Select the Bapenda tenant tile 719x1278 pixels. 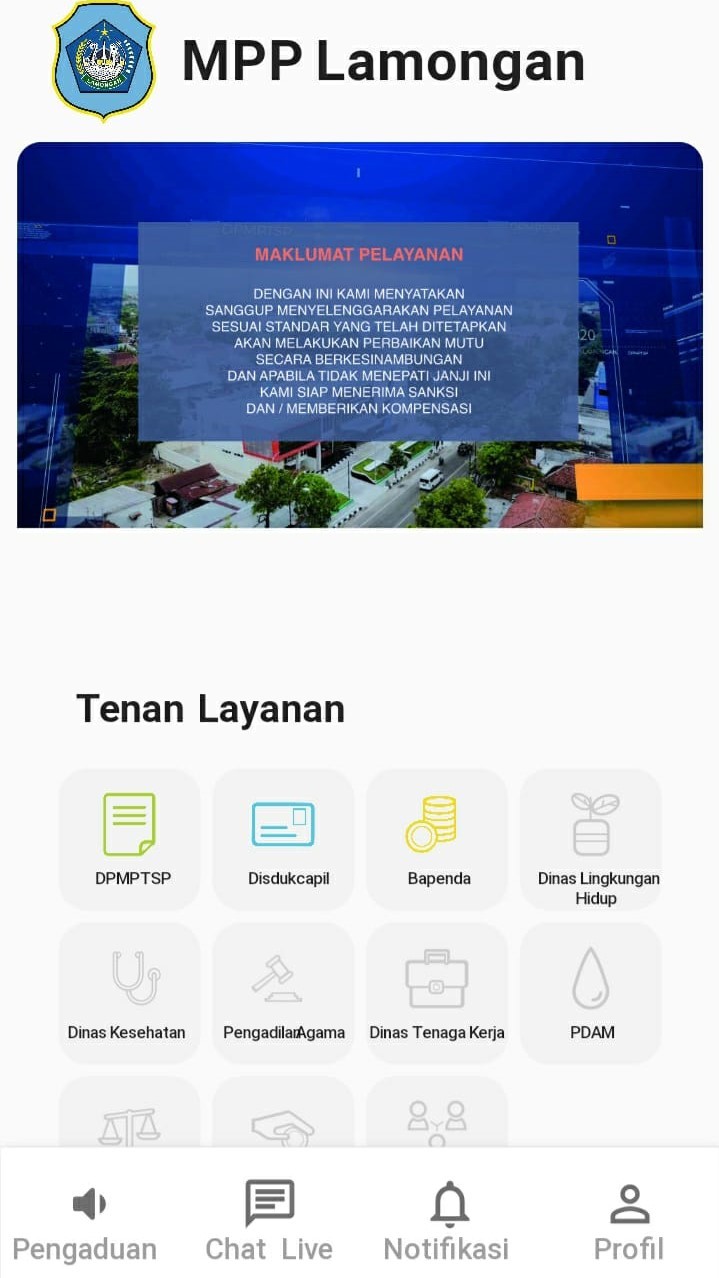[x=437, y=838]
